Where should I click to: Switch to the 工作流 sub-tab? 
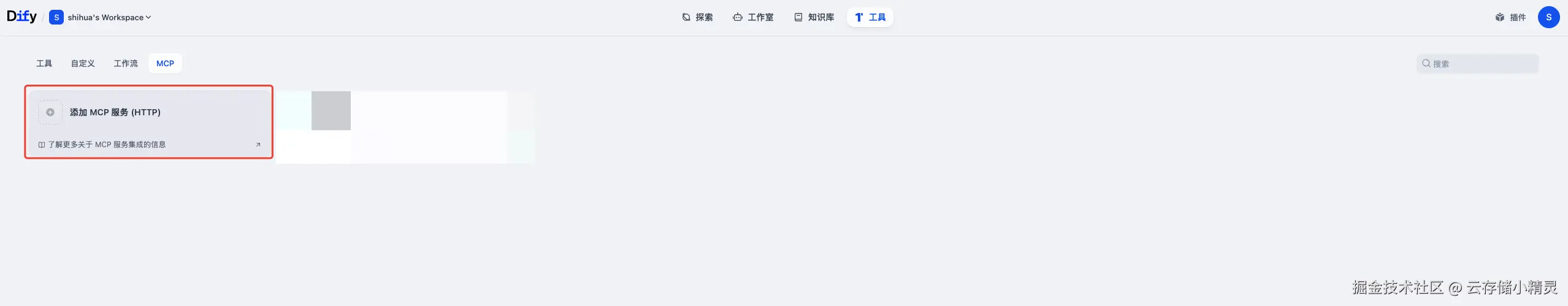(x=126, y=63)
